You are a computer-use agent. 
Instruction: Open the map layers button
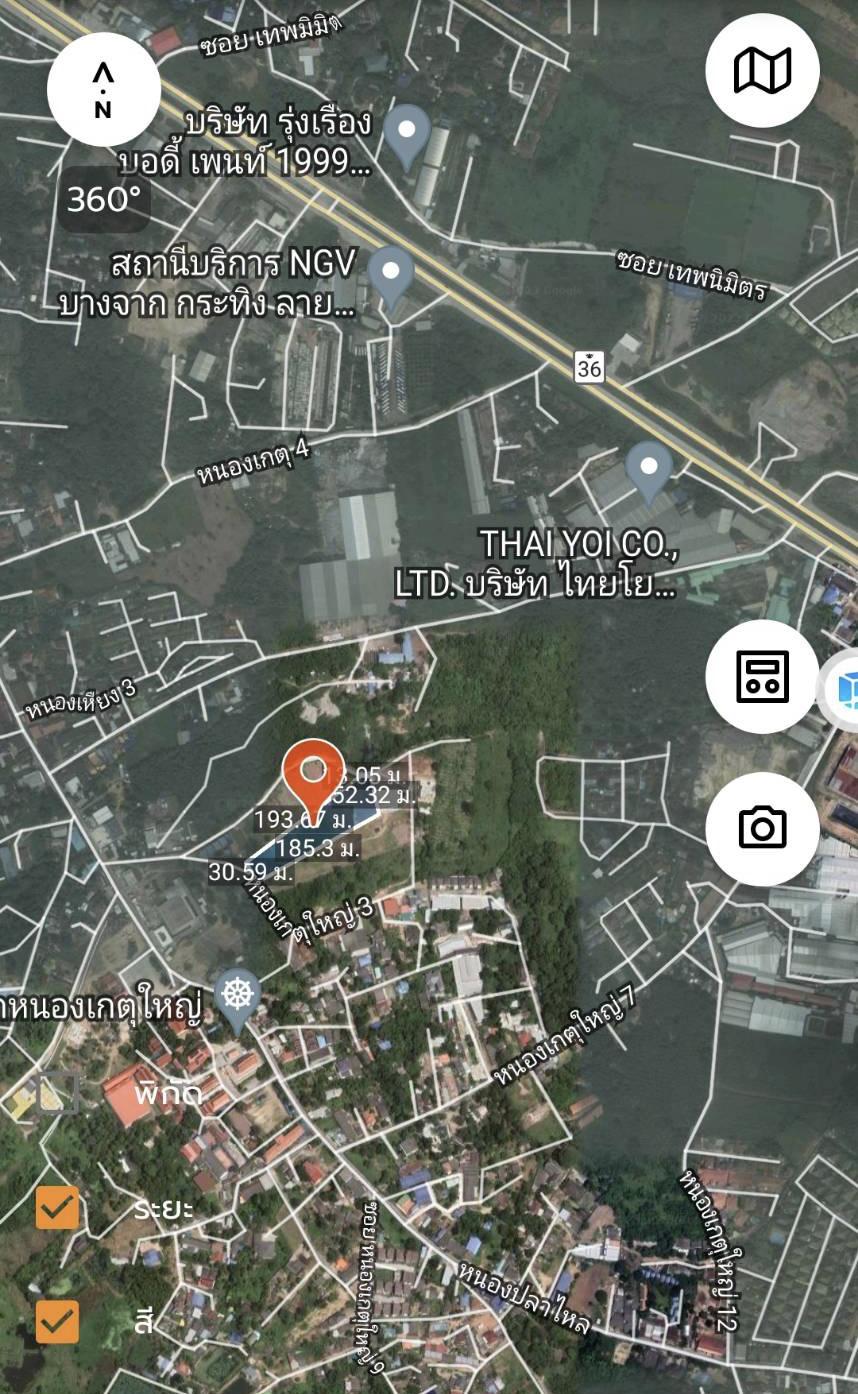762,71
